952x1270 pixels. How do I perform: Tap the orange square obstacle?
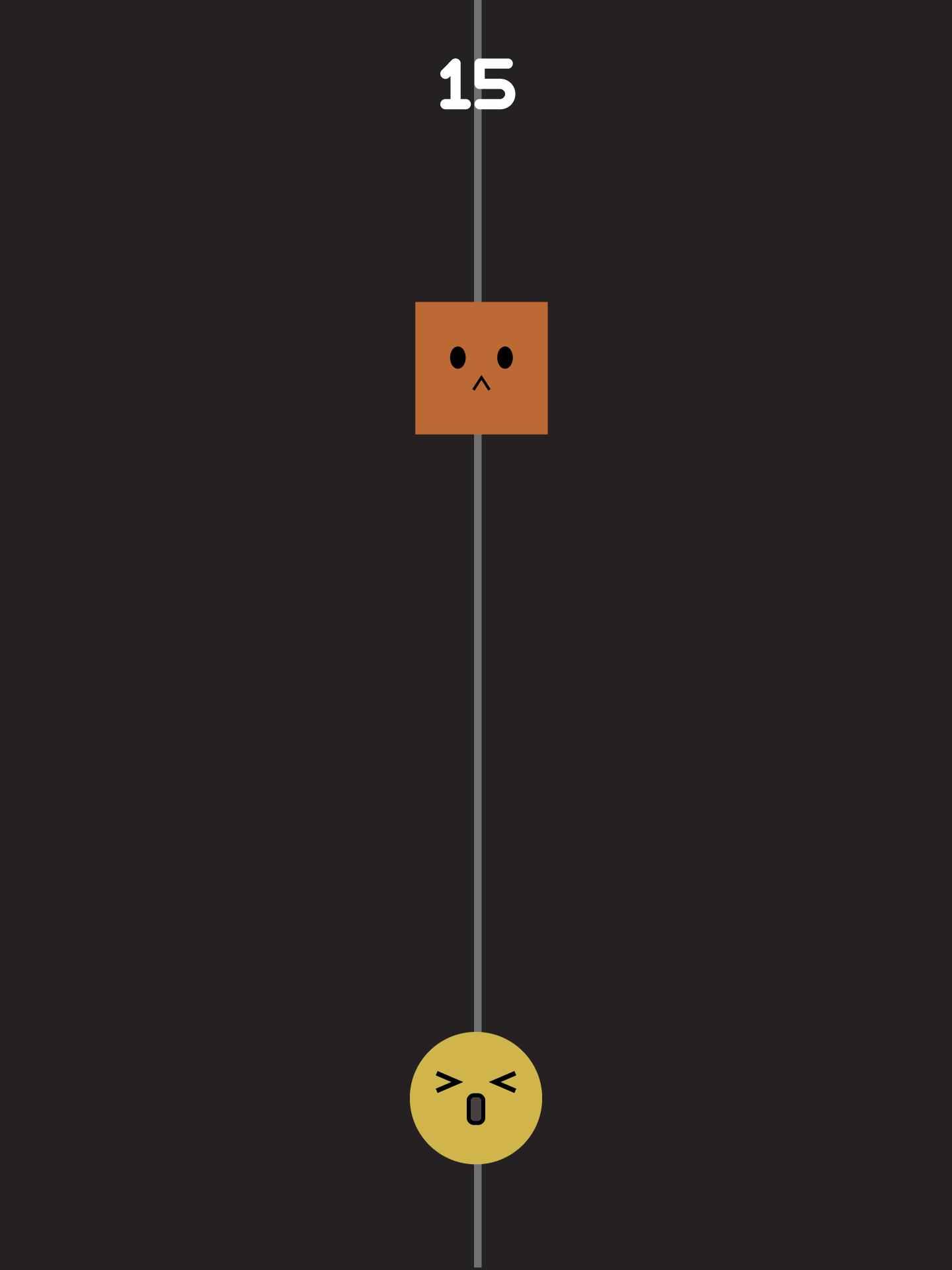481,367
